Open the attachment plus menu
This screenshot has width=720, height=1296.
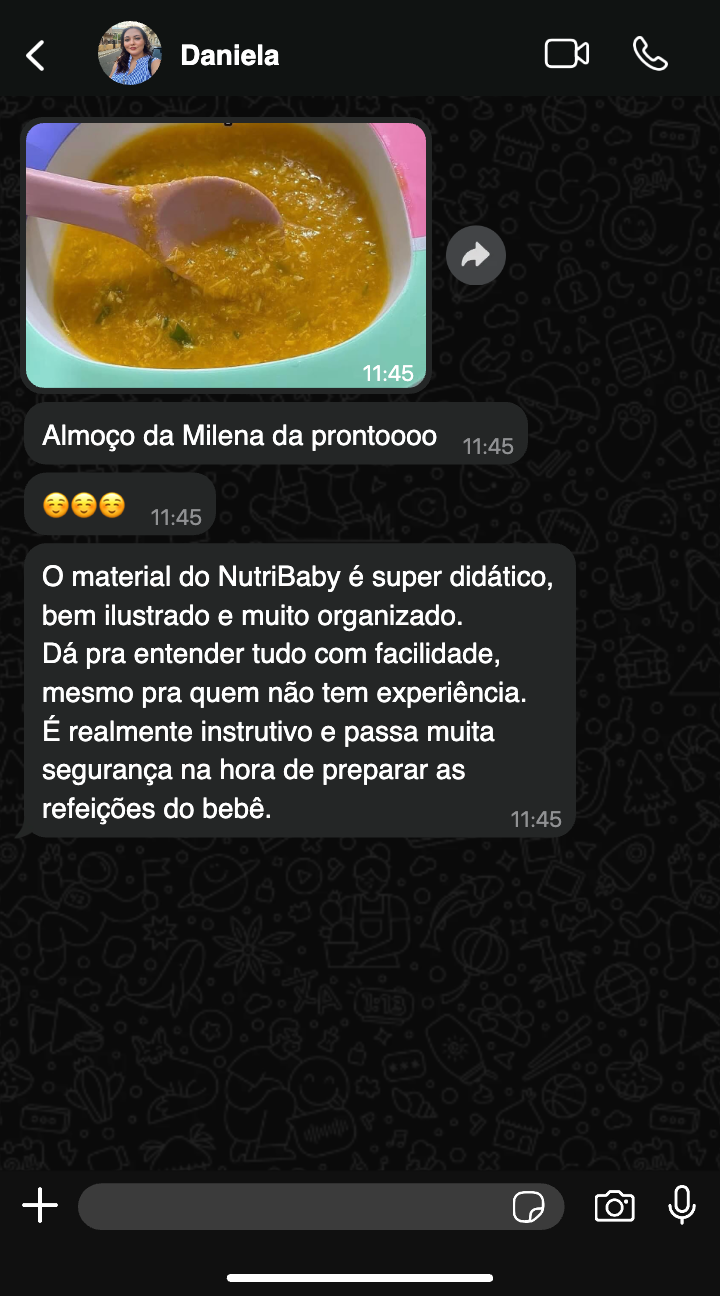(40, 1206)
